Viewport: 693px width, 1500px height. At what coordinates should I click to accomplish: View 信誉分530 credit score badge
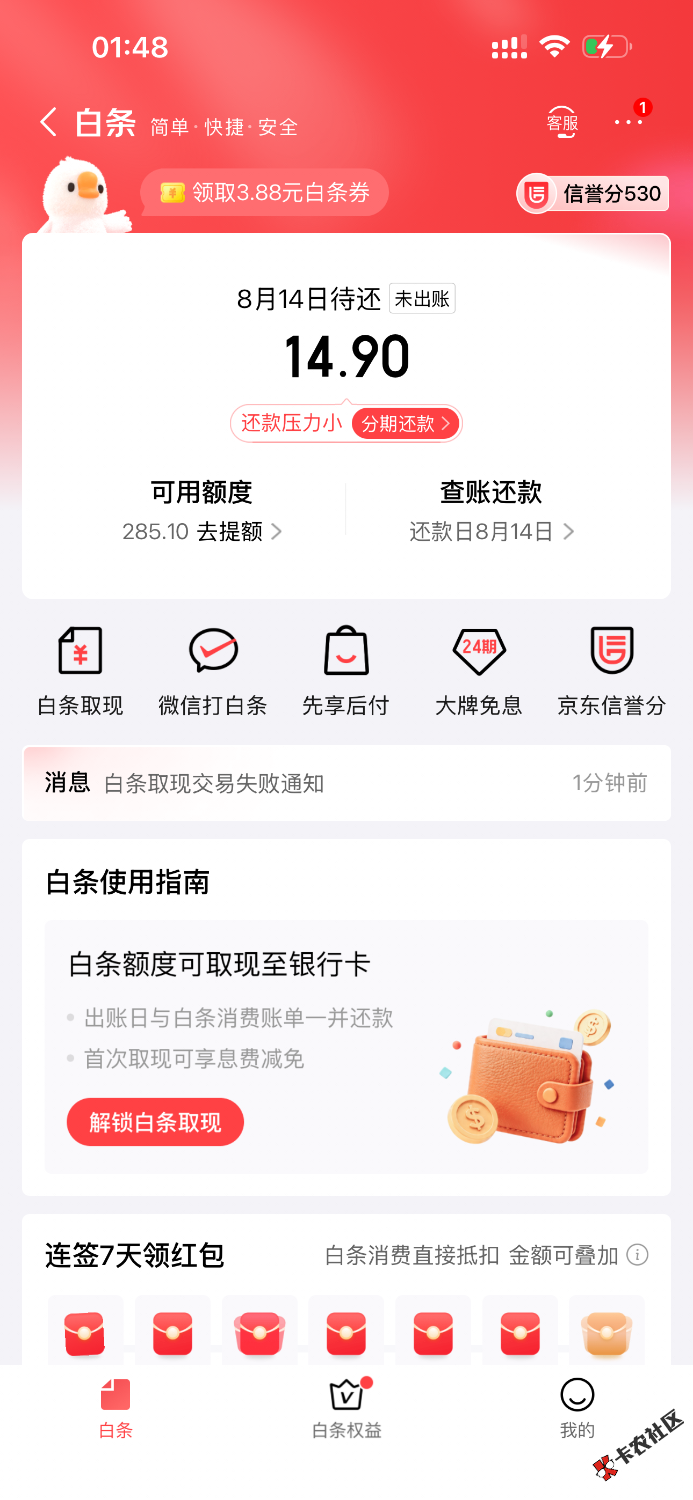coord(592,194)
